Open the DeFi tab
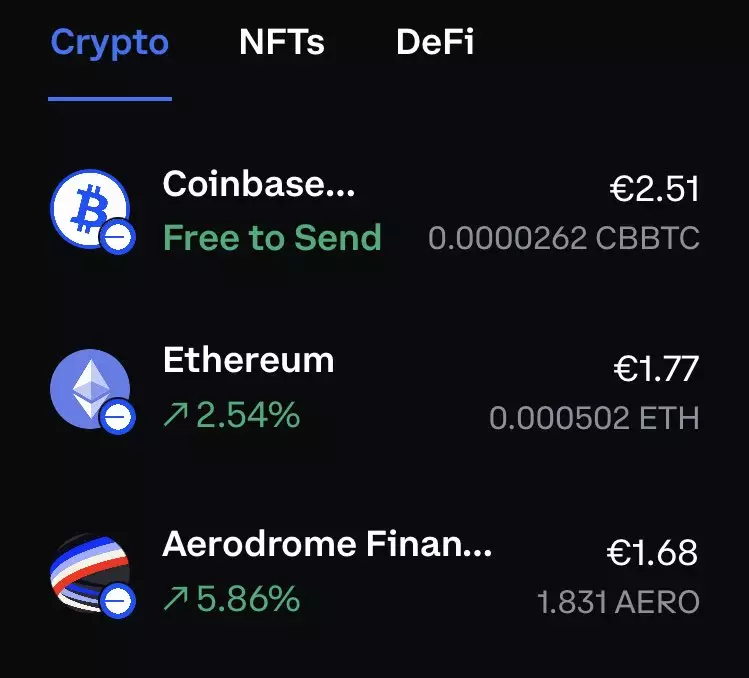 click(435, 44)
